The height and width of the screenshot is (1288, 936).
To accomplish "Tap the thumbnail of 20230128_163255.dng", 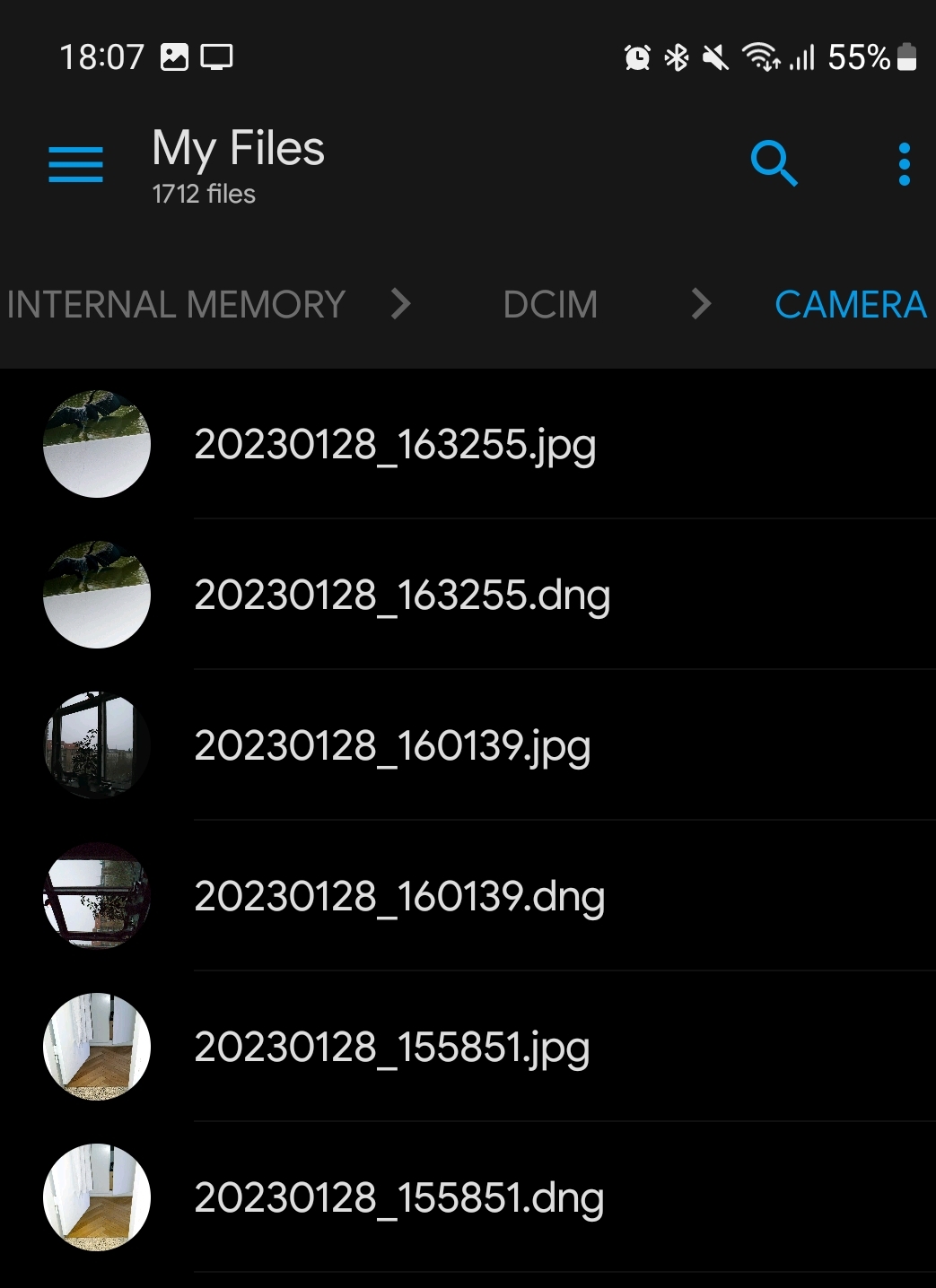I will [x=96, y=595].
